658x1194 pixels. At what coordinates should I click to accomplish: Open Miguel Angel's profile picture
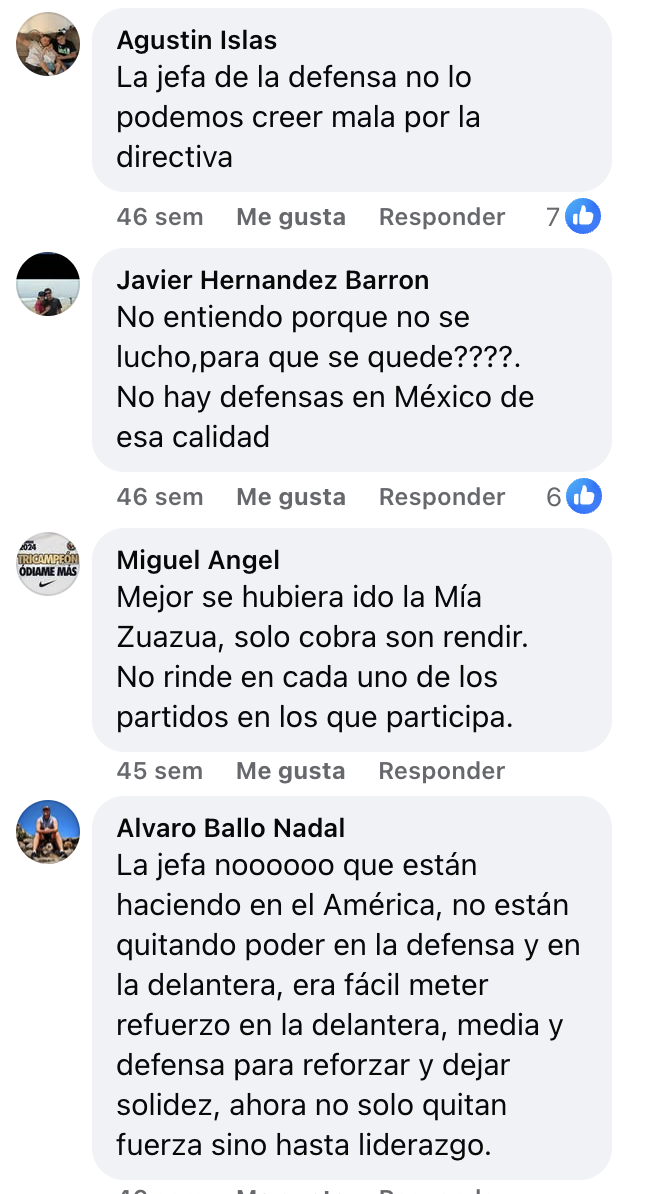point(48,564)
